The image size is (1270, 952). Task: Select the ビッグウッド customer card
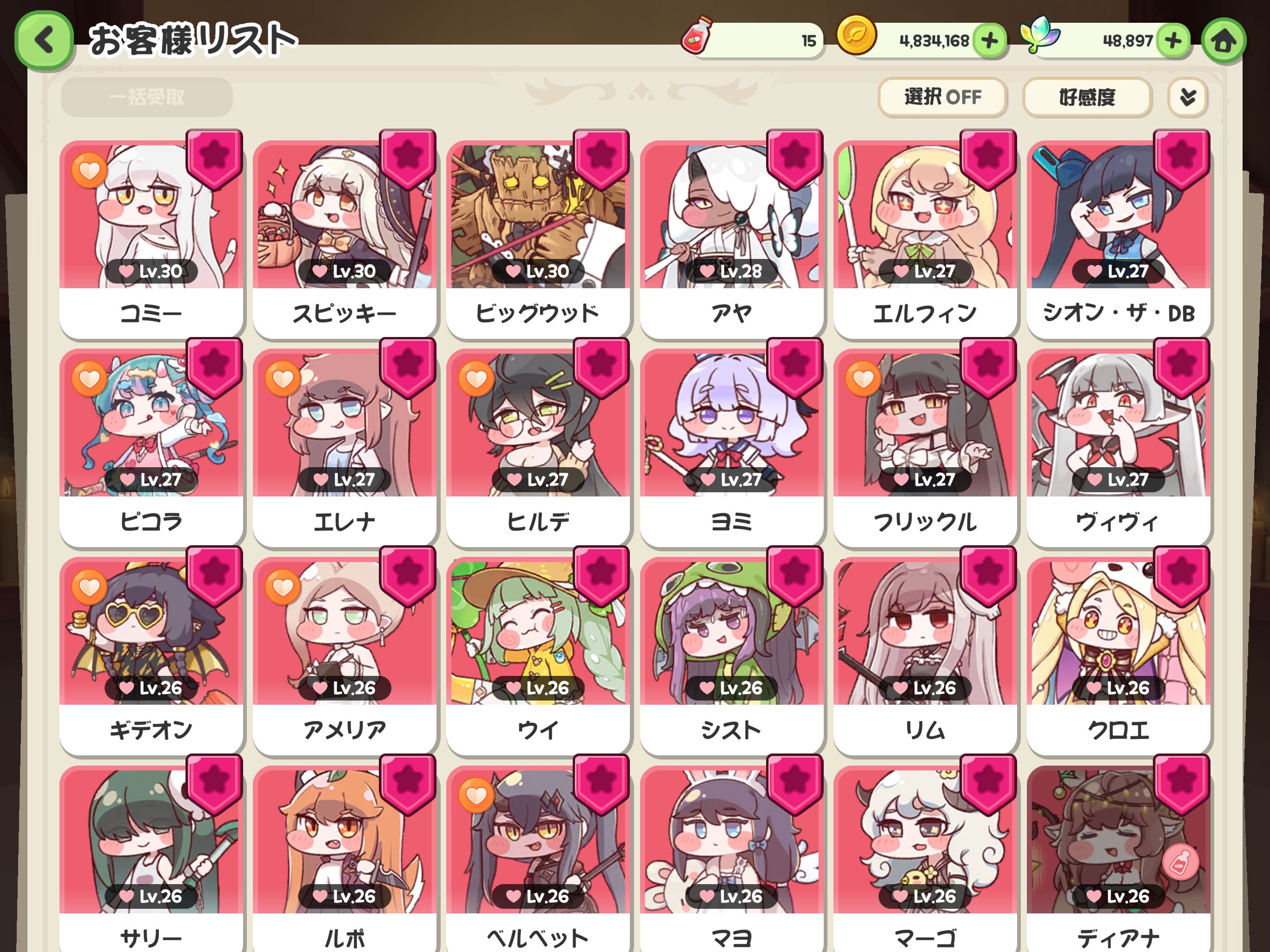click(x=537, y=238)
